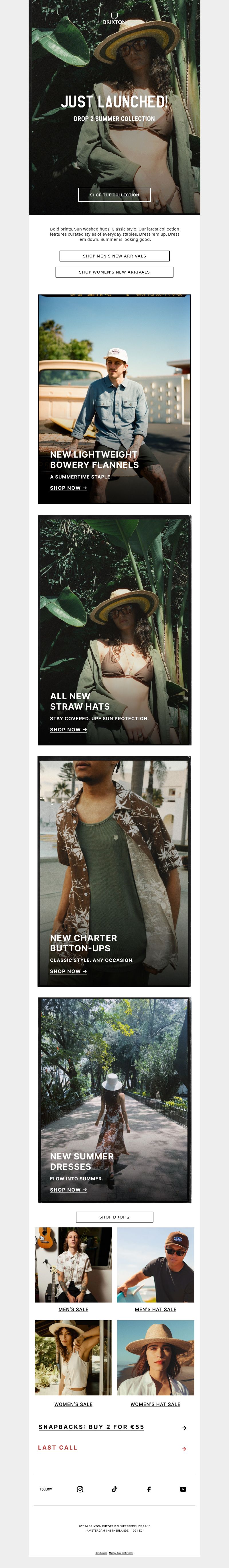
Task: Visit Brixton's Facebook page
Action: [149, 1489]
